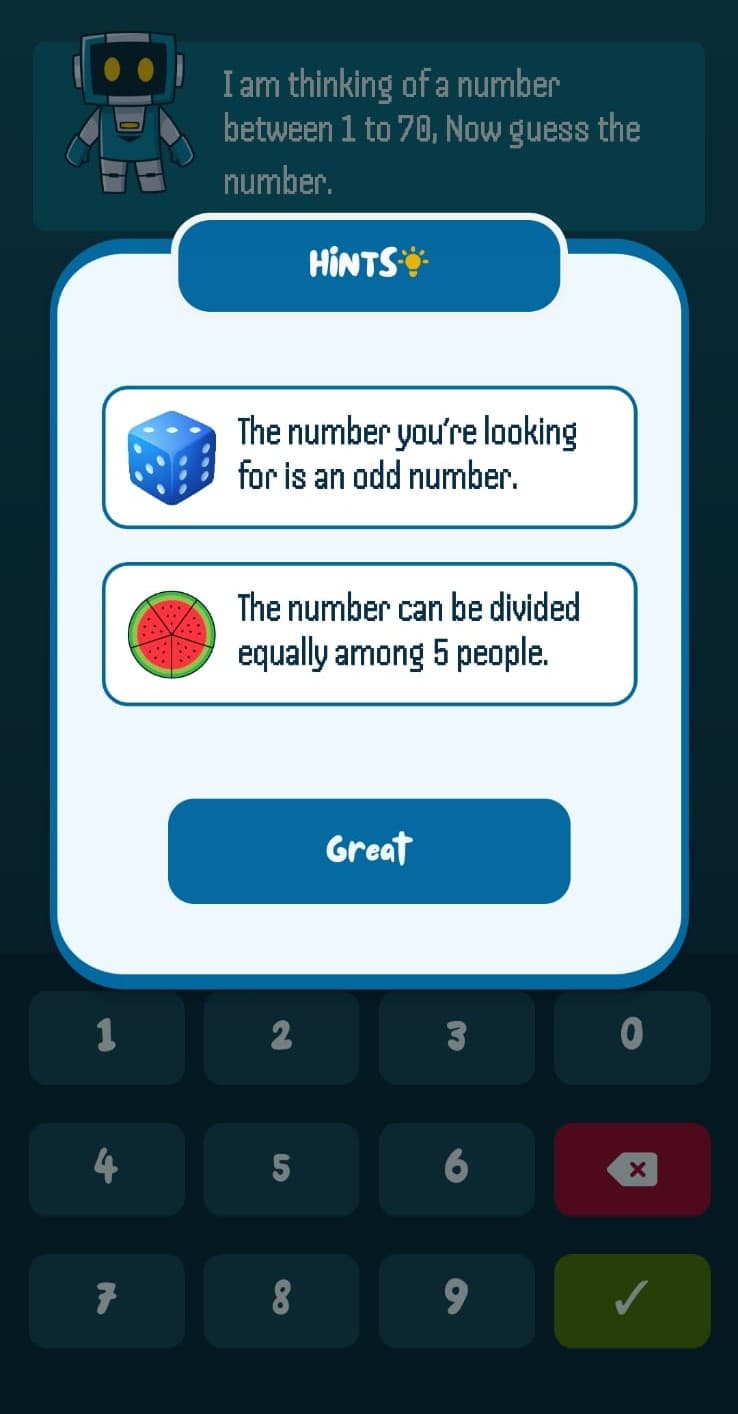Tap the HINTS header banner
This screenshot has height=1414, width=738.
[x=369, y=263]
